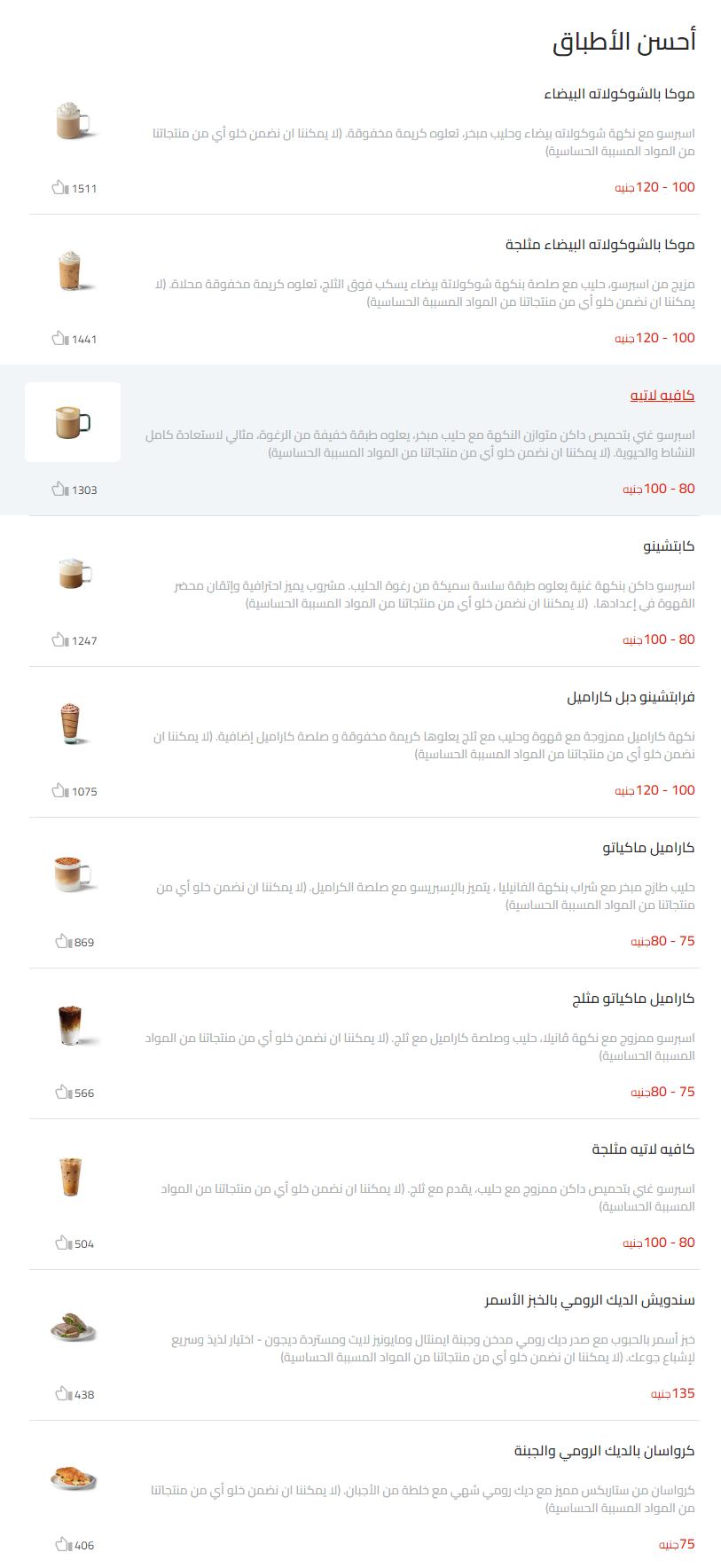Like the Iced Caramel Macchiato item

point(61,1093)
